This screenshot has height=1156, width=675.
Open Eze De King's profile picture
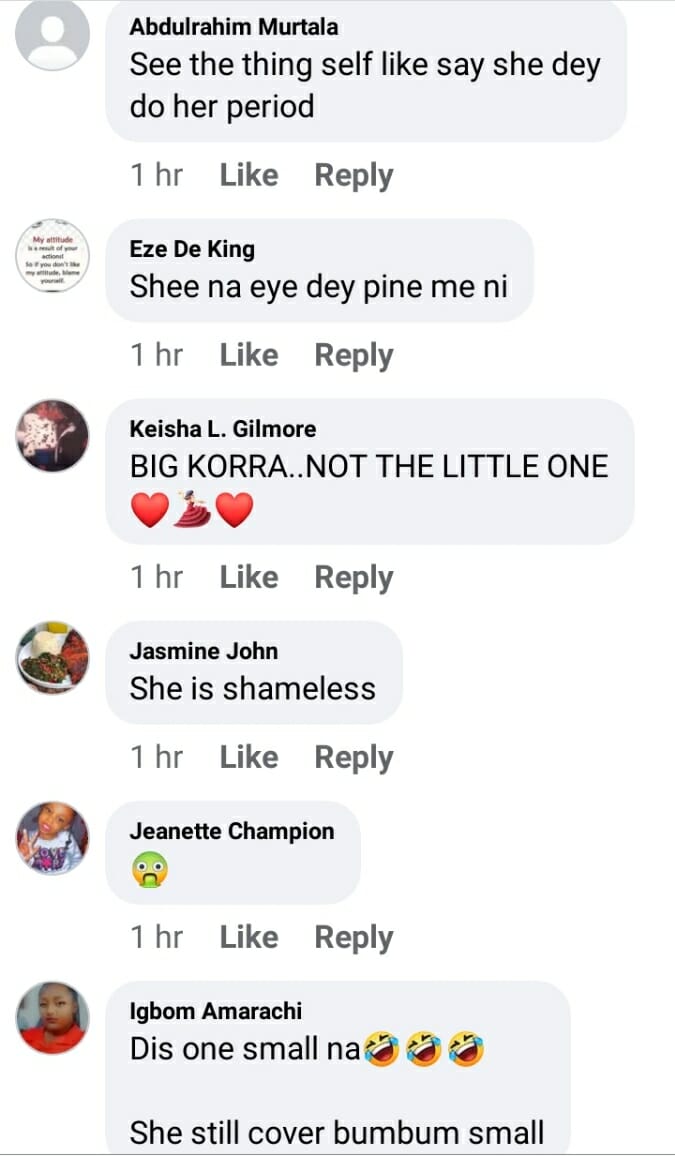point(53,255)
